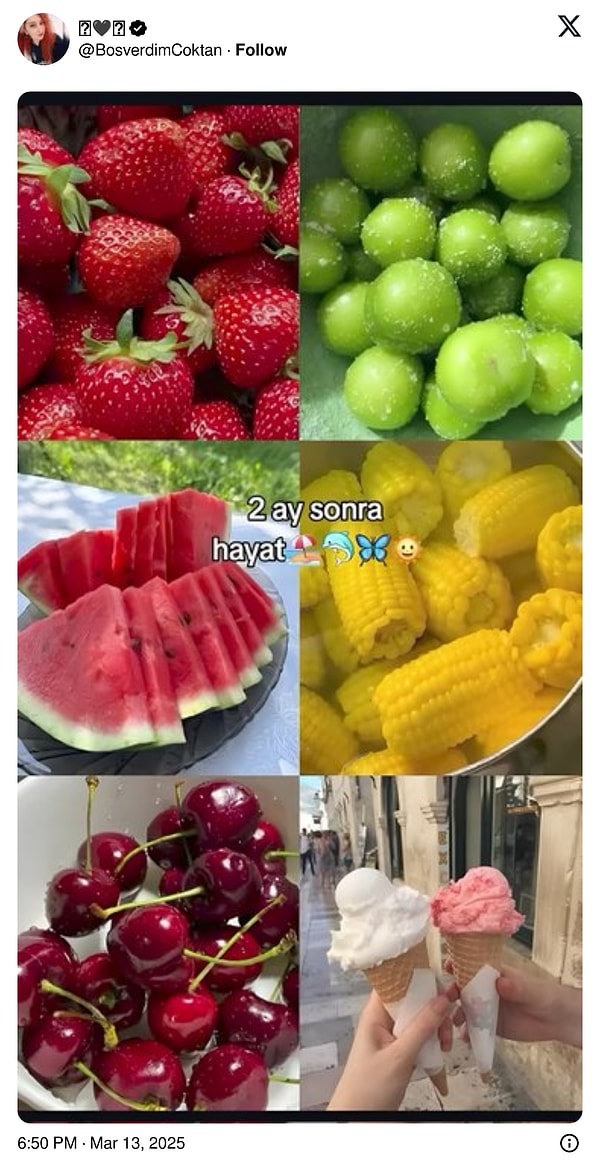
Task: Open the profile picture of BosverdimCoktan
Action: pyautogui.click(x=43, y=39)
